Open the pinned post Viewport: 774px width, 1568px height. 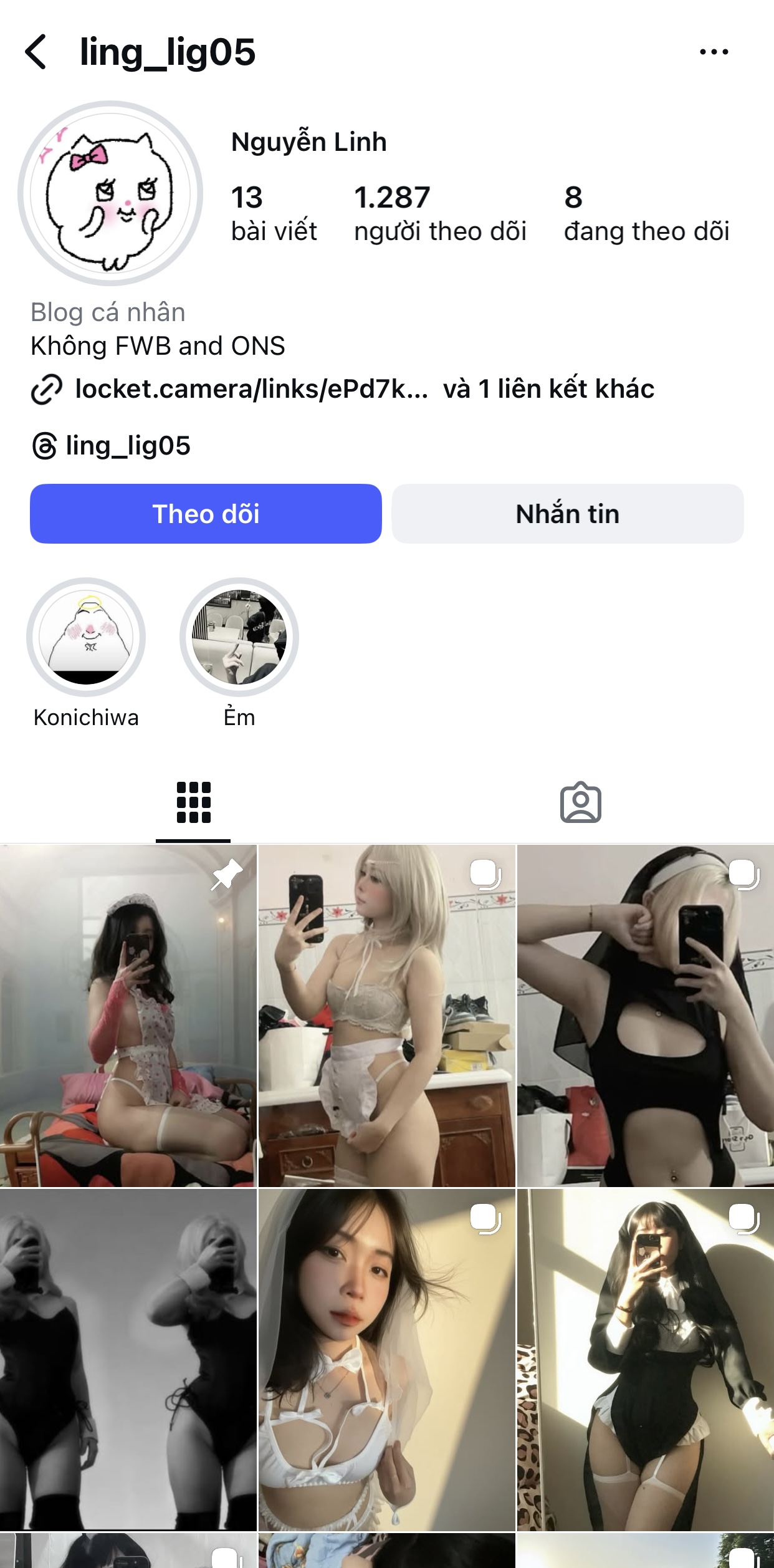128,1016
